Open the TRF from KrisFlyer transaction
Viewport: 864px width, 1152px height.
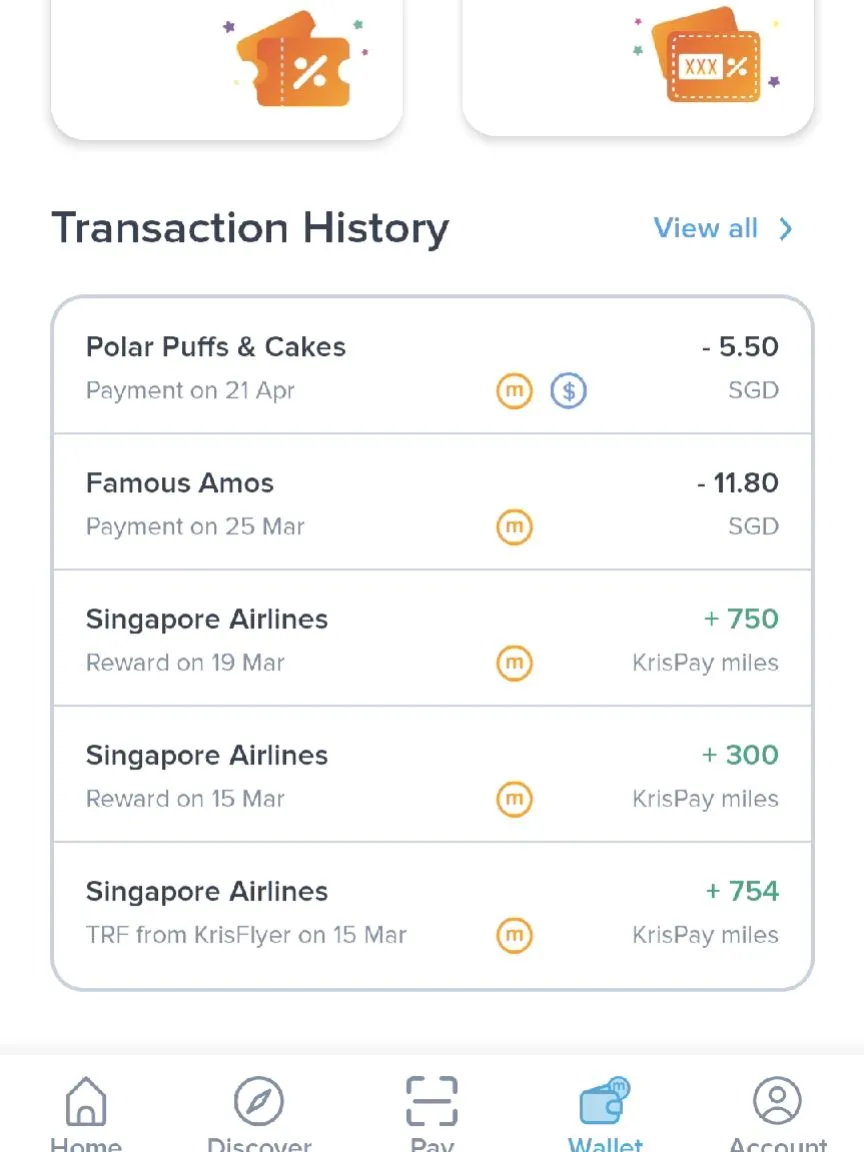coord(432,911)
